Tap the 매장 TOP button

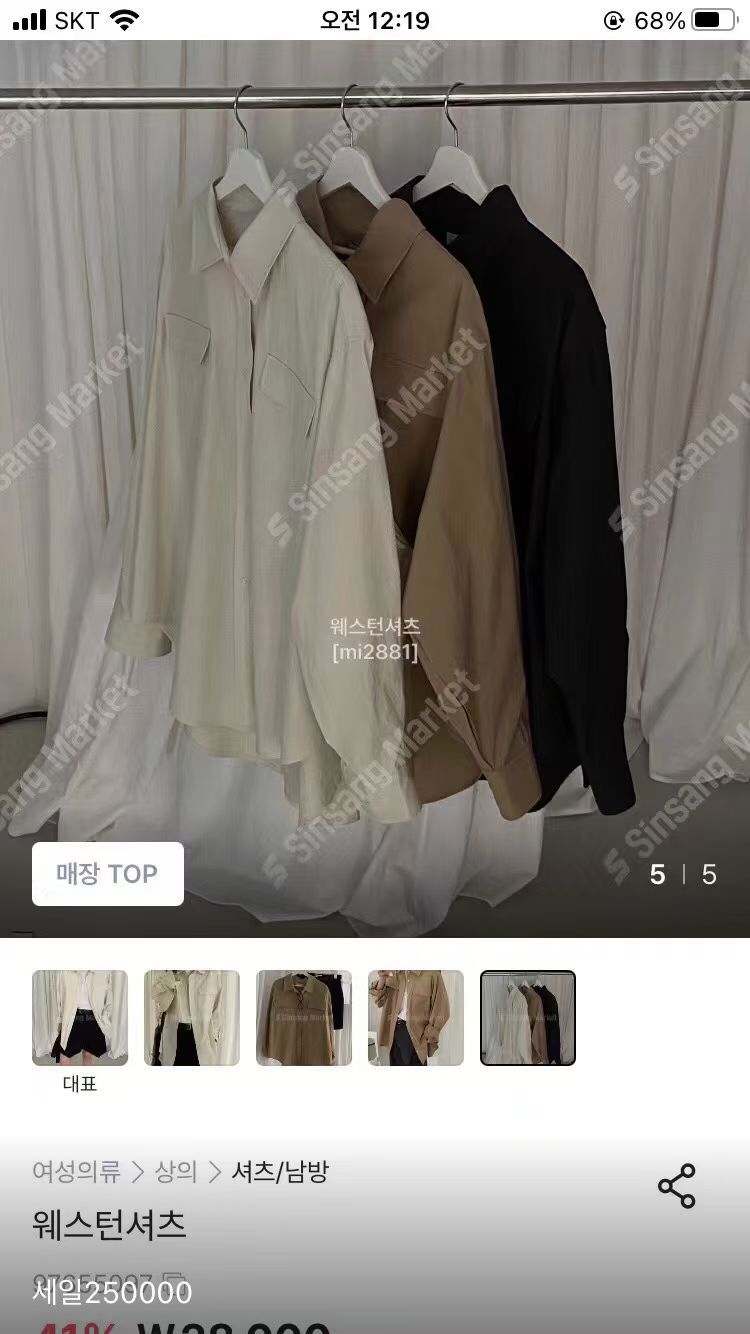(x=108, y=874)
